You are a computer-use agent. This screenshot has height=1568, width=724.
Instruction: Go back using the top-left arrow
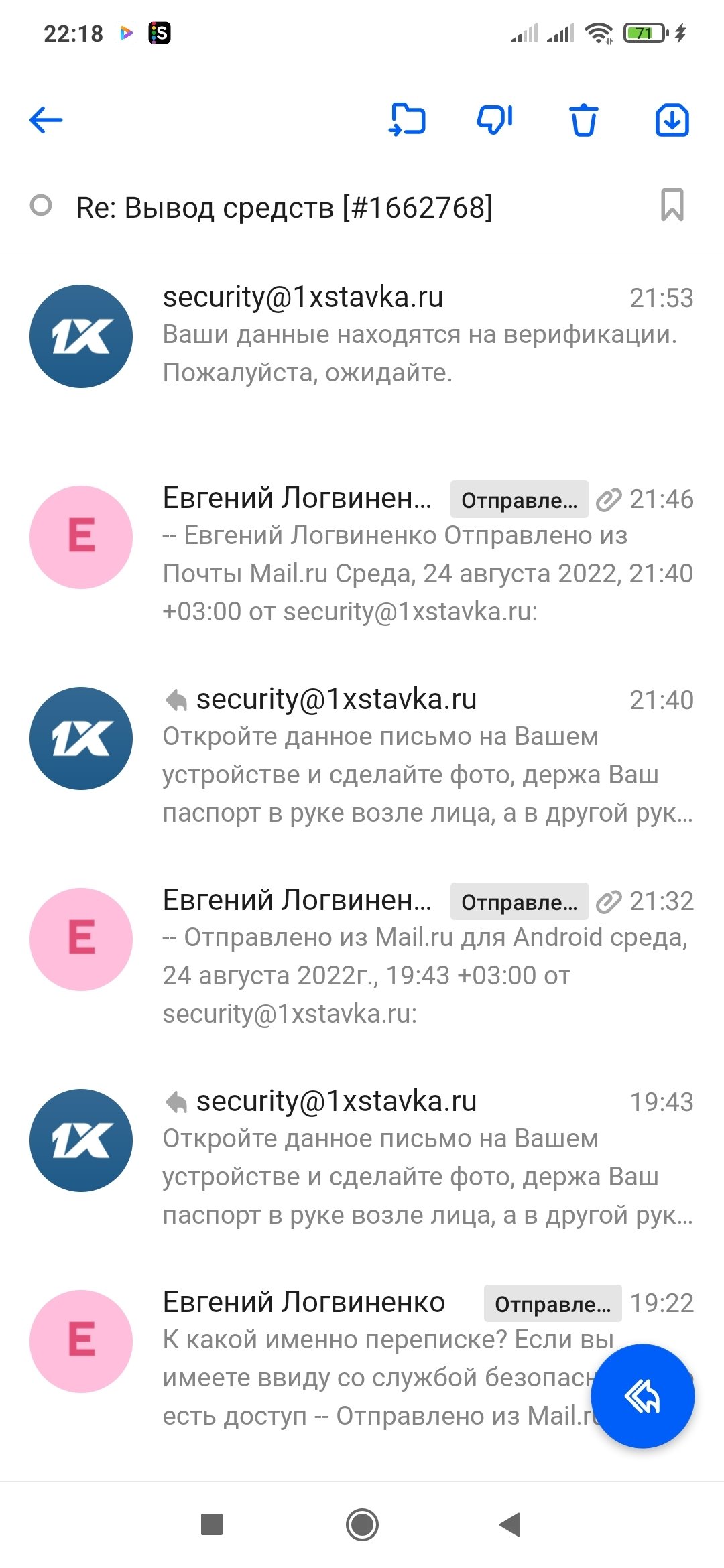point(46,121)
